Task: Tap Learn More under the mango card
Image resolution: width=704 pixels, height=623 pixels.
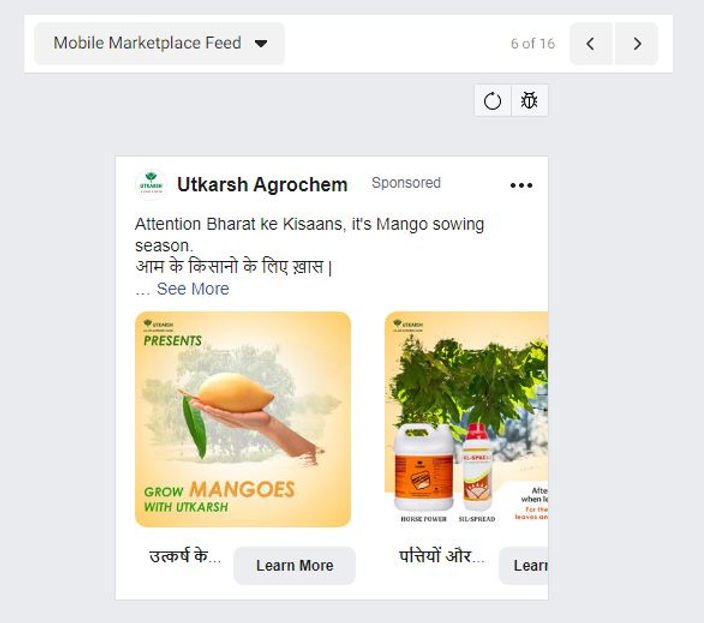Action: pos(294,565)
